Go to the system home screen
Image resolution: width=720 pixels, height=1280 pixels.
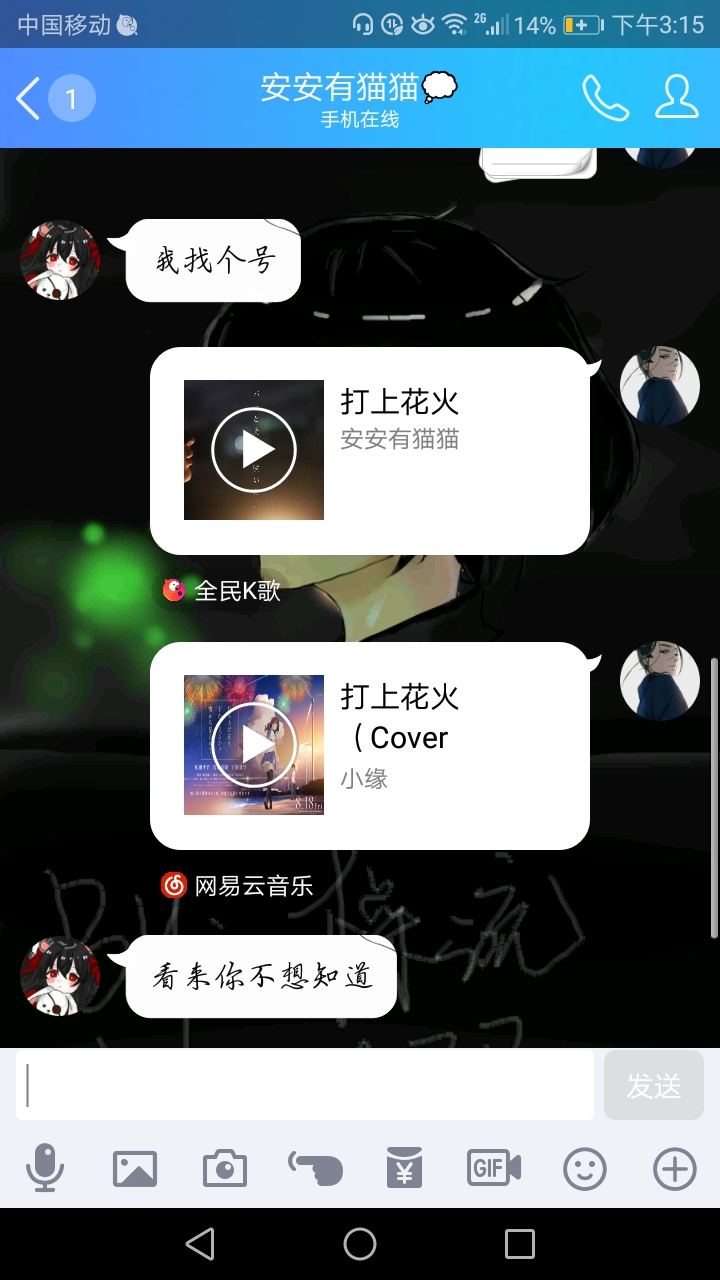pos(360,1244)
